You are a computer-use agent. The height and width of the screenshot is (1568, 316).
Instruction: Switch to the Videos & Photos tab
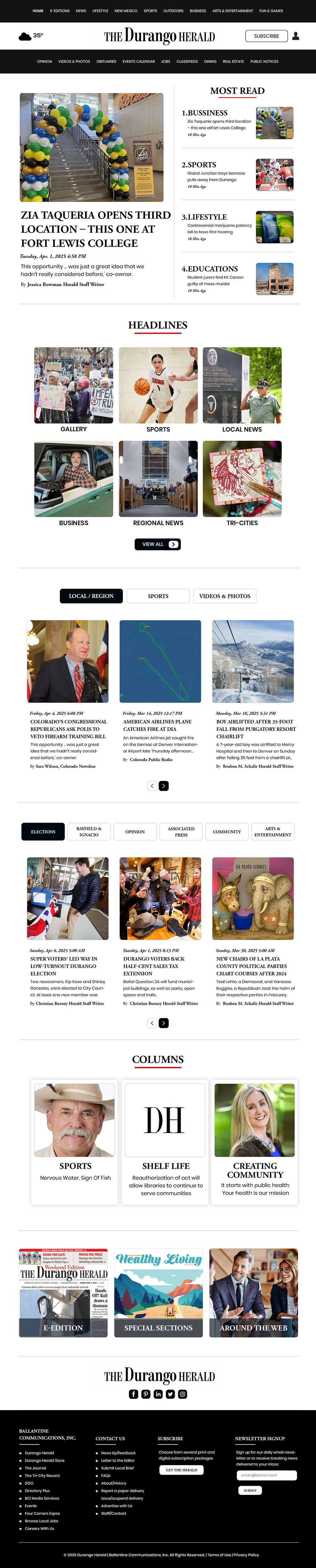pyautogui.click(x=225, y=596)
